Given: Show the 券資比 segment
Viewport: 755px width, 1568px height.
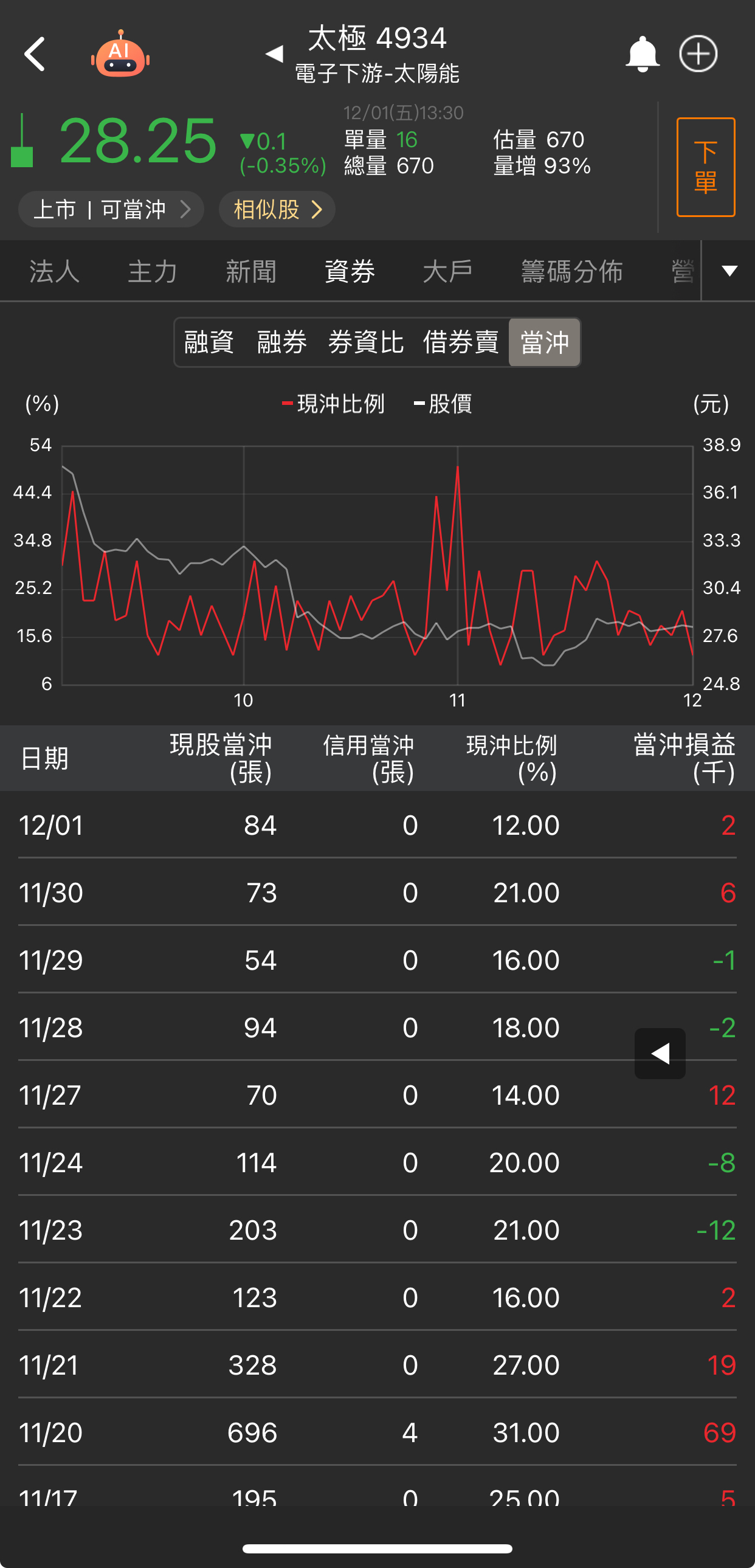Looking at the screenshot, I should point(365,342).
